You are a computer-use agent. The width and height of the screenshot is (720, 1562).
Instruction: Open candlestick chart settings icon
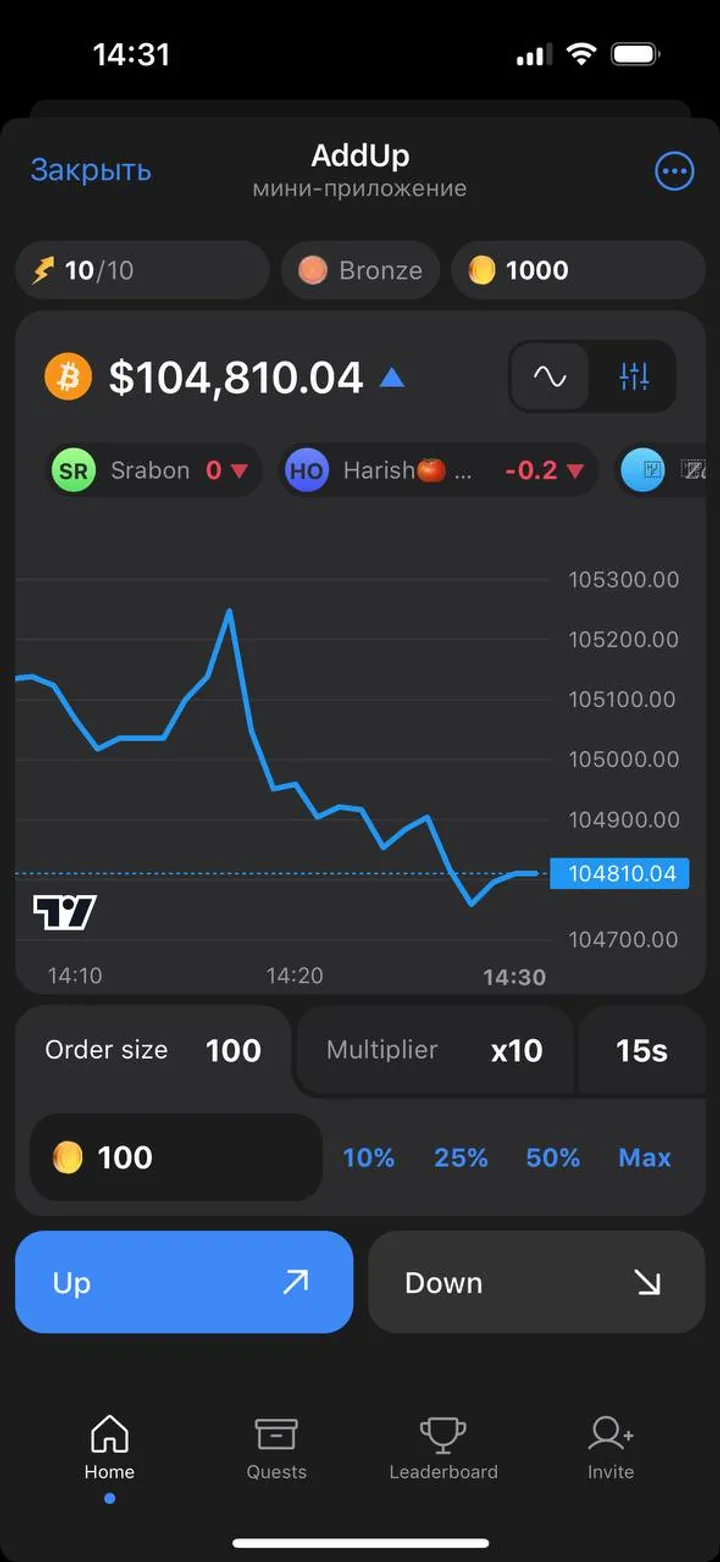[x=636, y=376]
